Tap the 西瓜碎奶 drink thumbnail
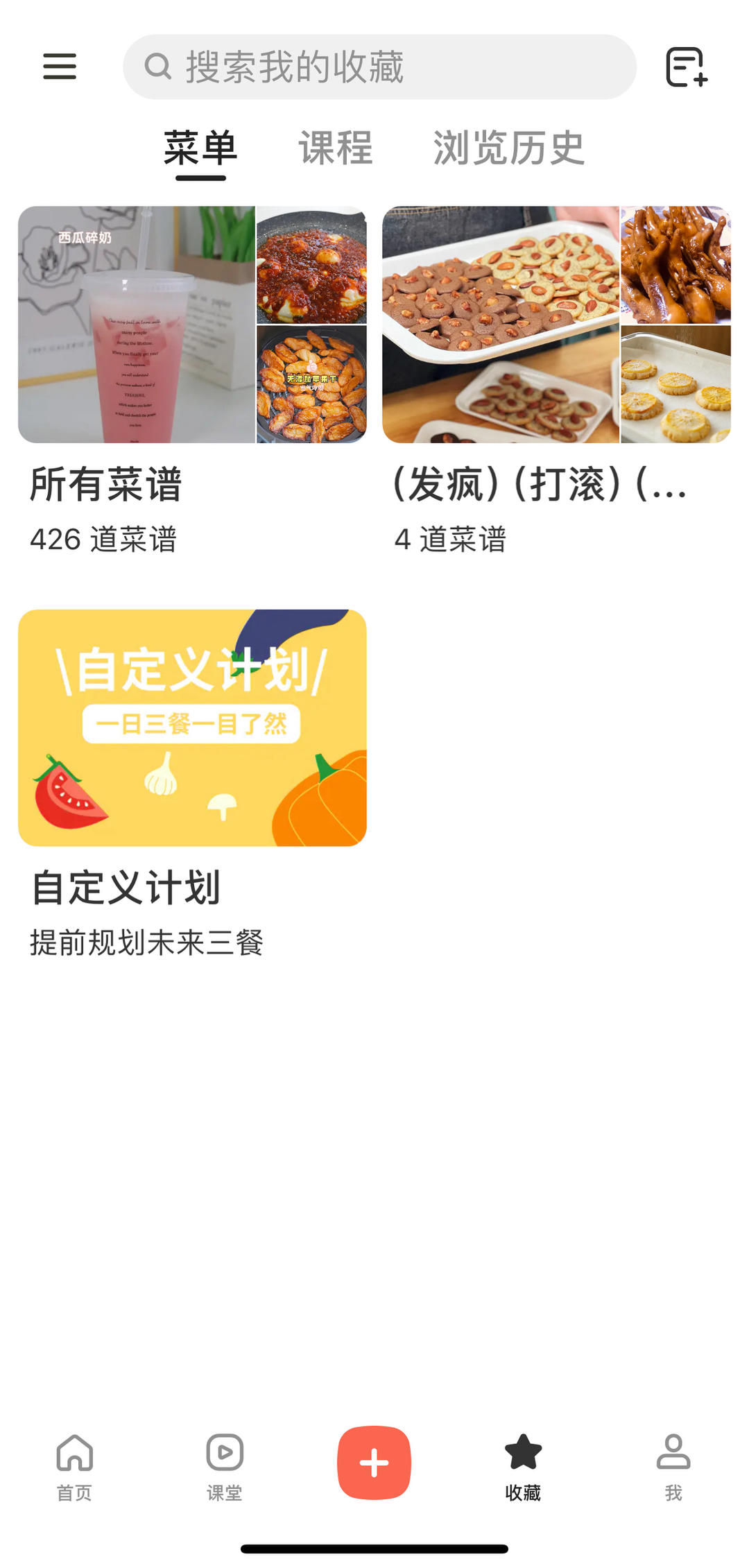 coord(136,324)
